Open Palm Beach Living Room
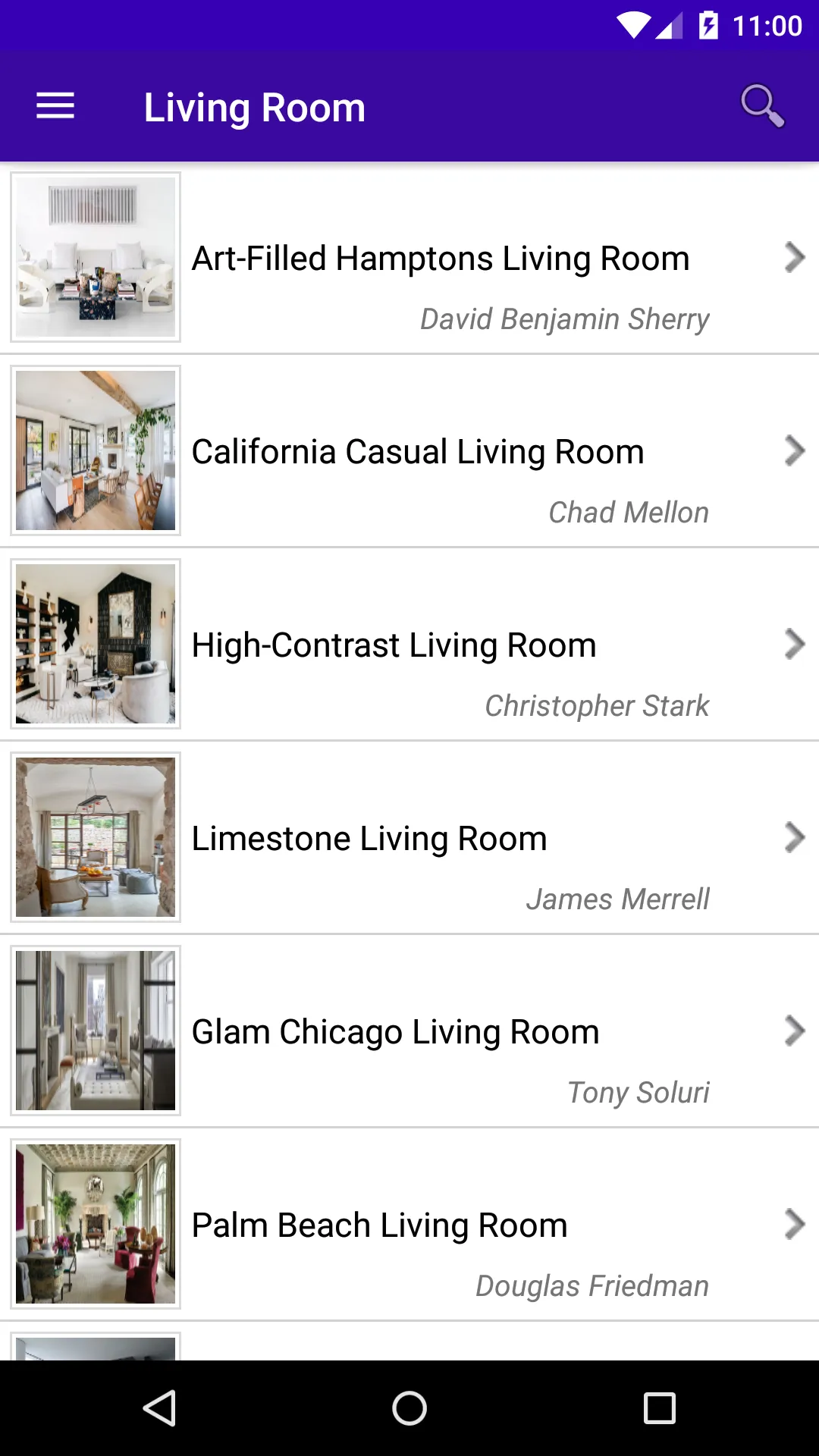 (409, 1225)
